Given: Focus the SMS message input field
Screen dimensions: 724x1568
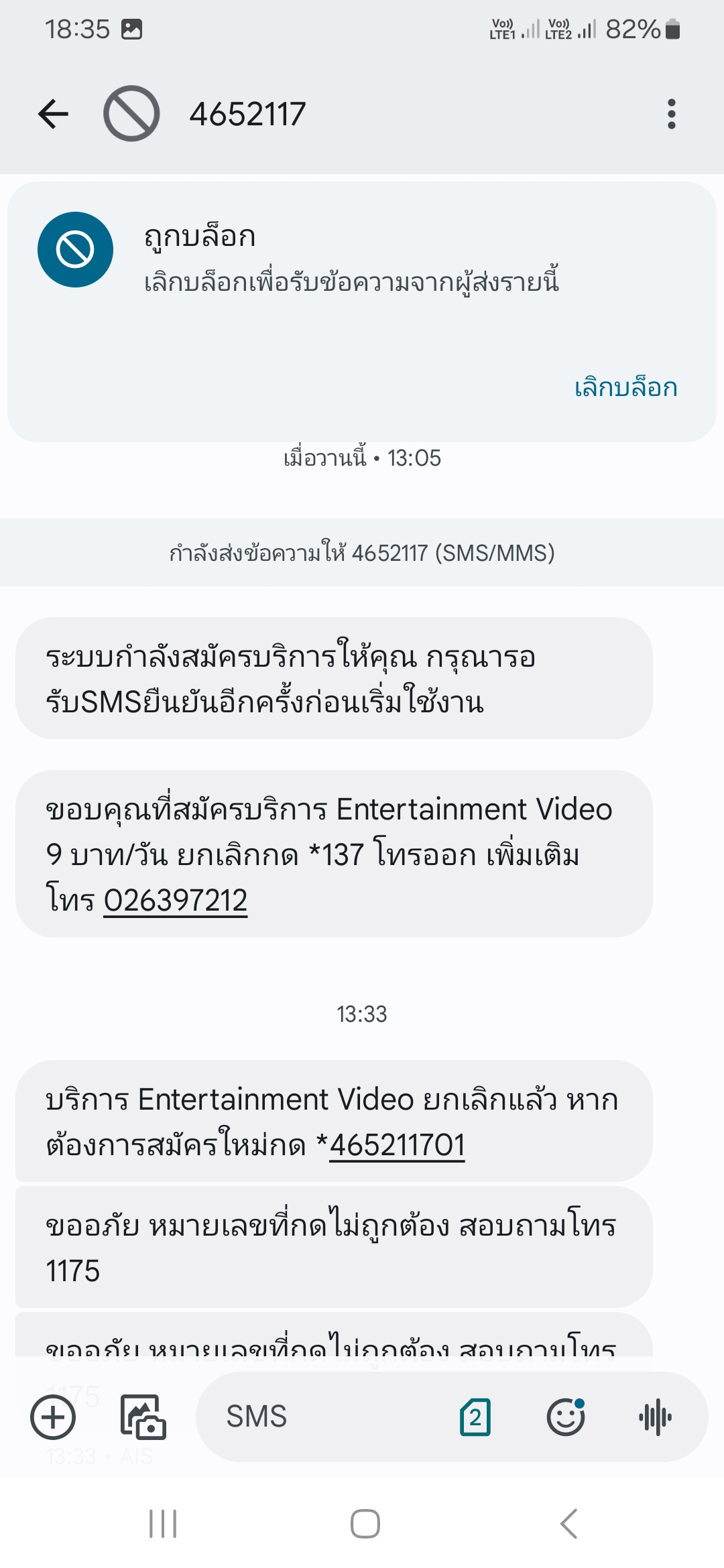Looking at the screenshot, I should tap(328, 1417).
